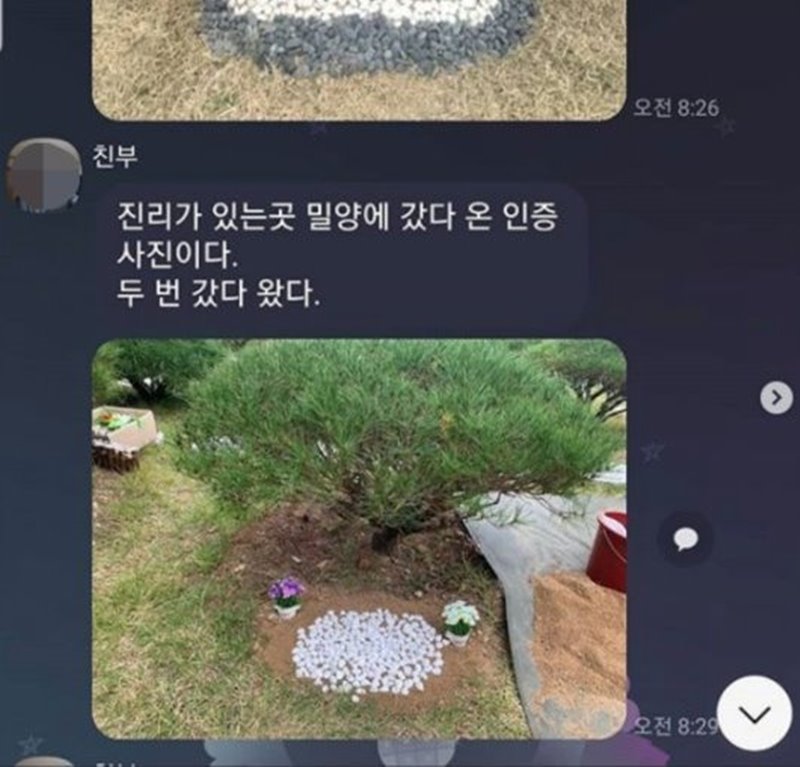Jump to the latest message with down arrow

(x=755, y=713)
